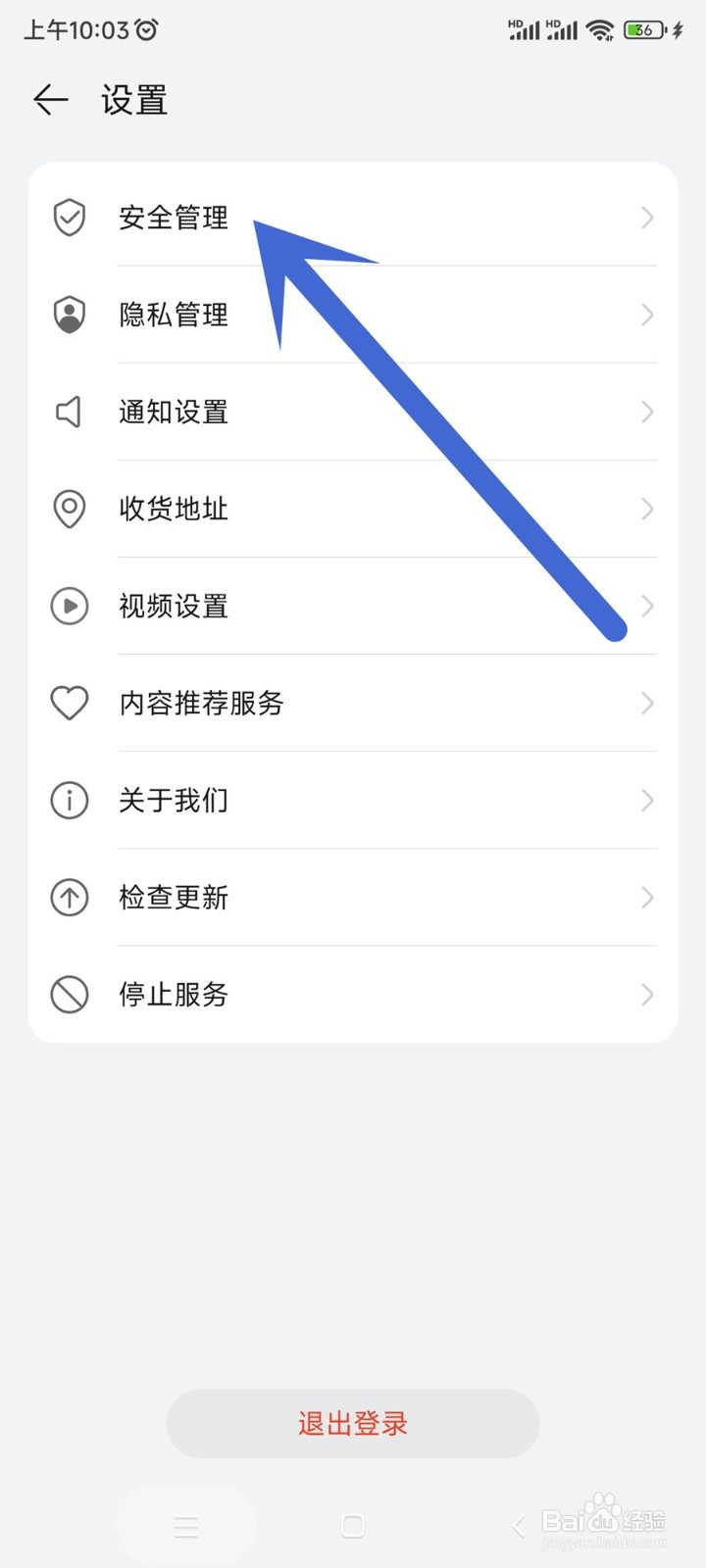Click the shield icon next to 安全管理
Screen dimensions: 706x1568
68,219
